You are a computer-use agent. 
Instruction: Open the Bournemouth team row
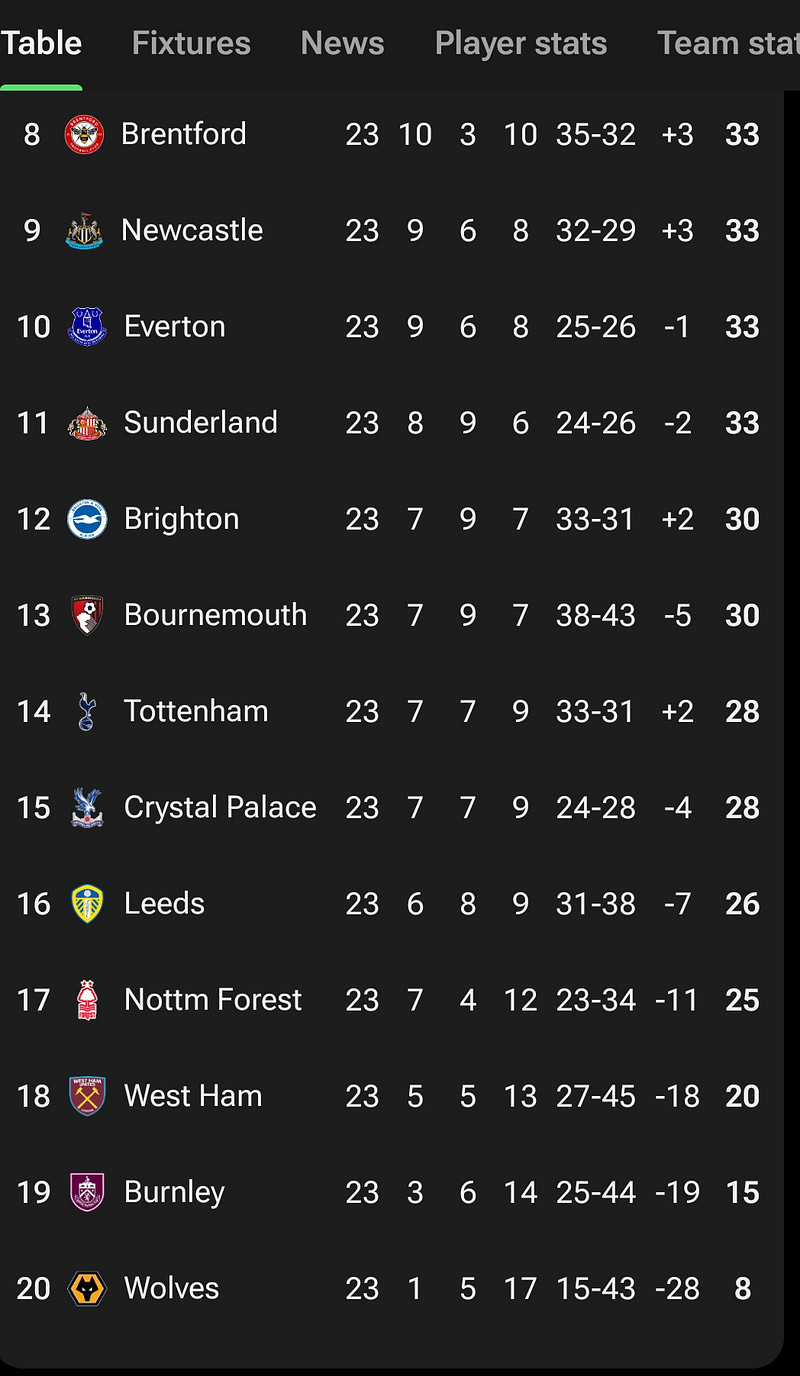point(392,615)
